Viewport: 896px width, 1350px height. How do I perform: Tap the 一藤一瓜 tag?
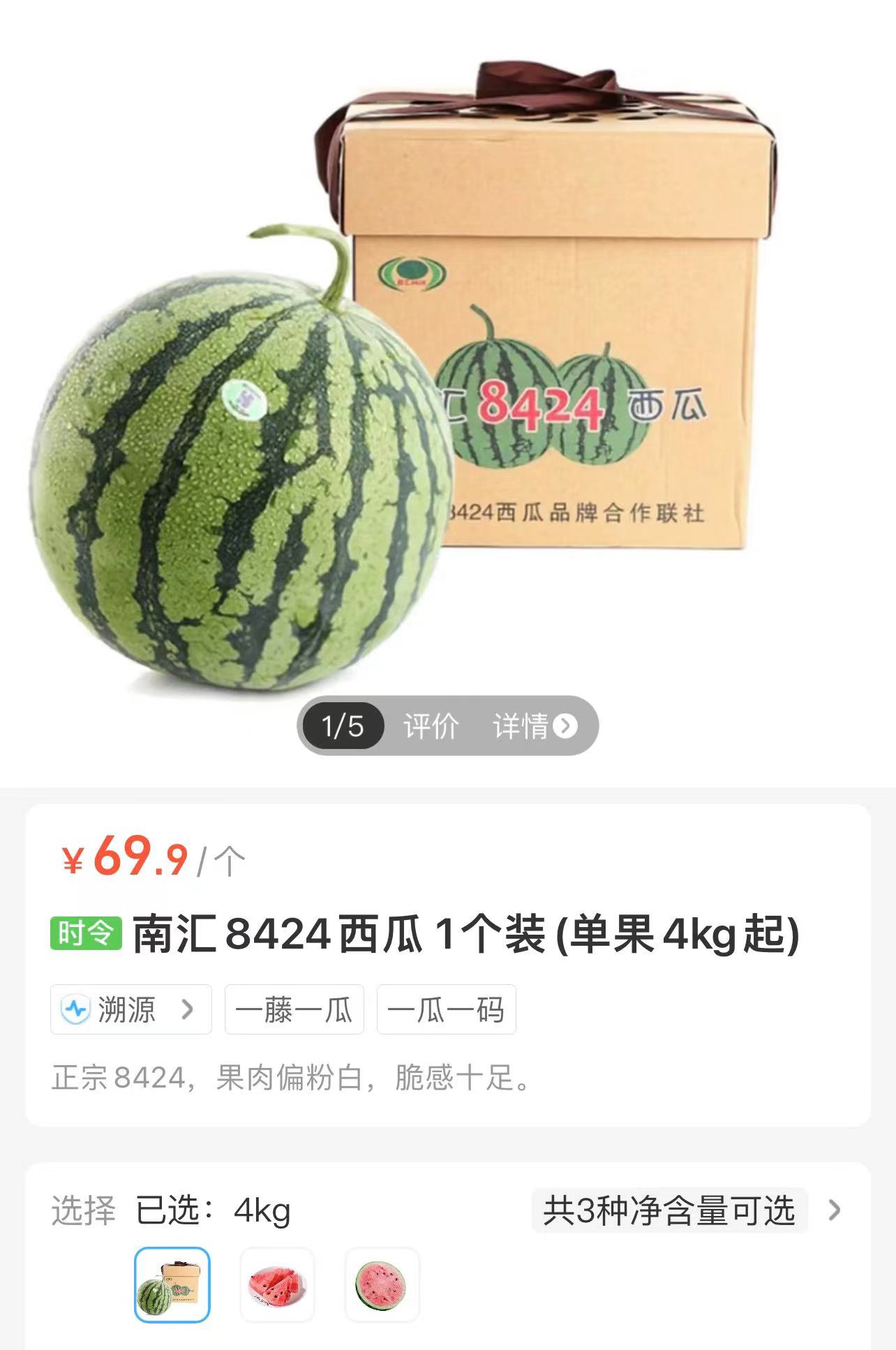click(294, 1009)
